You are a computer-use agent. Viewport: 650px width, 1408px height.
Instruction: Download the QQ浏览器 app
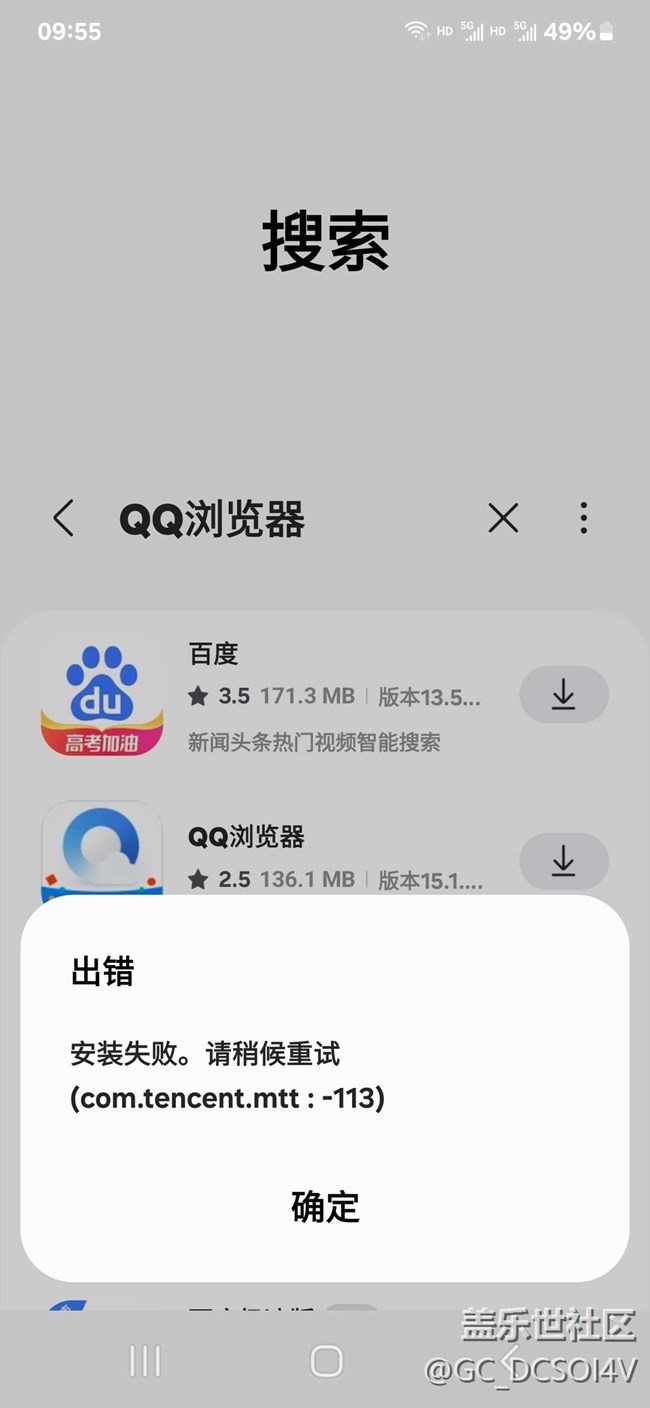[x=564, y=861]
